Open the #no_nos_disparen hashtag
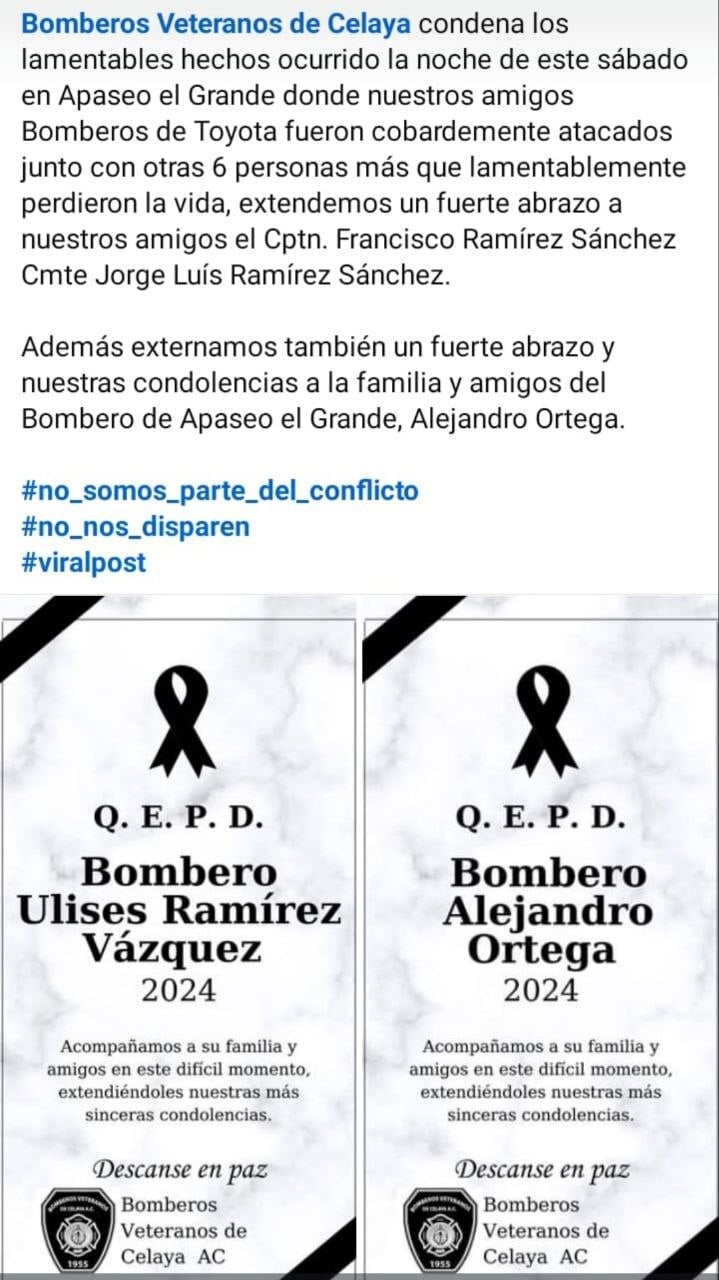 (135, 526)
